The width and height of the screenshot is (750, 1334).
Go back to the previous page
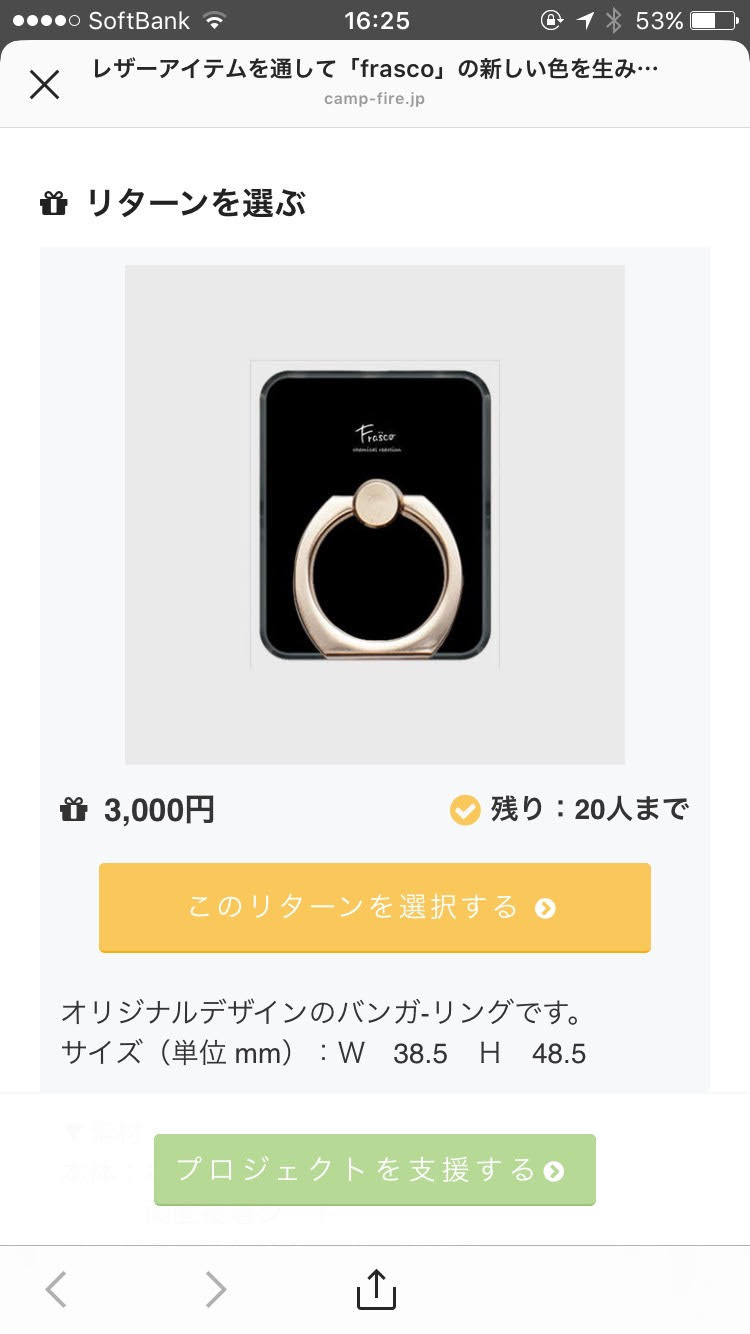pyautogui.click(x=57, y=1289)
